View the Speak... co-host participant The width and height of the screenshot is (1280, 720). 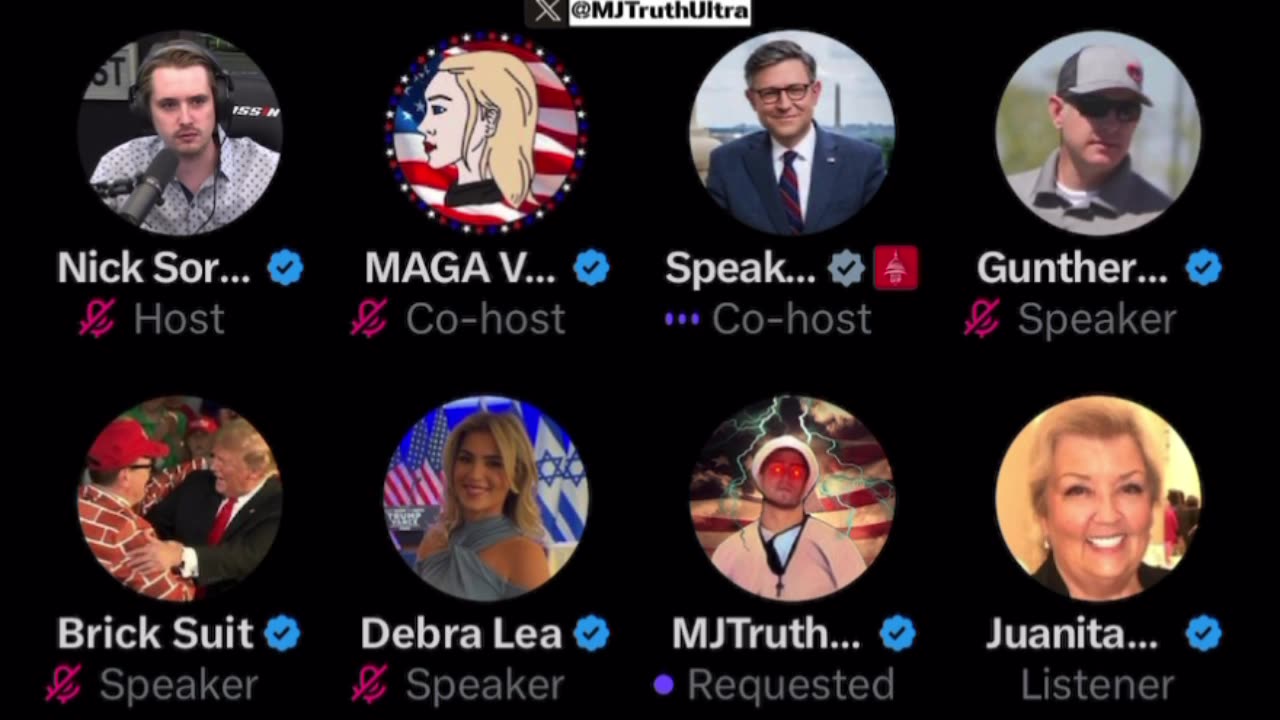(x=791, y=133)
